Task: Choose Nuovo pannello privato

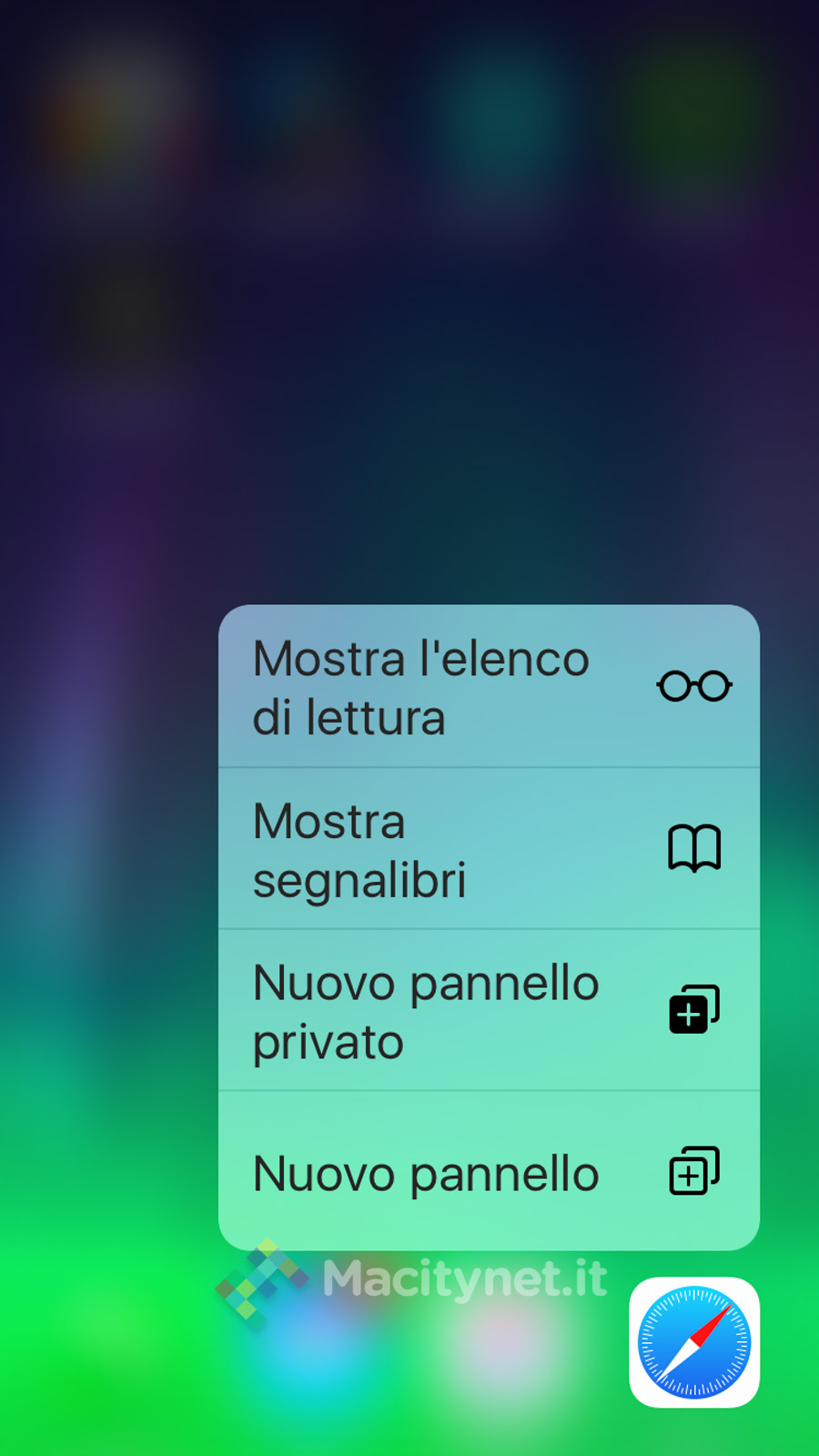Action: 489,1011
